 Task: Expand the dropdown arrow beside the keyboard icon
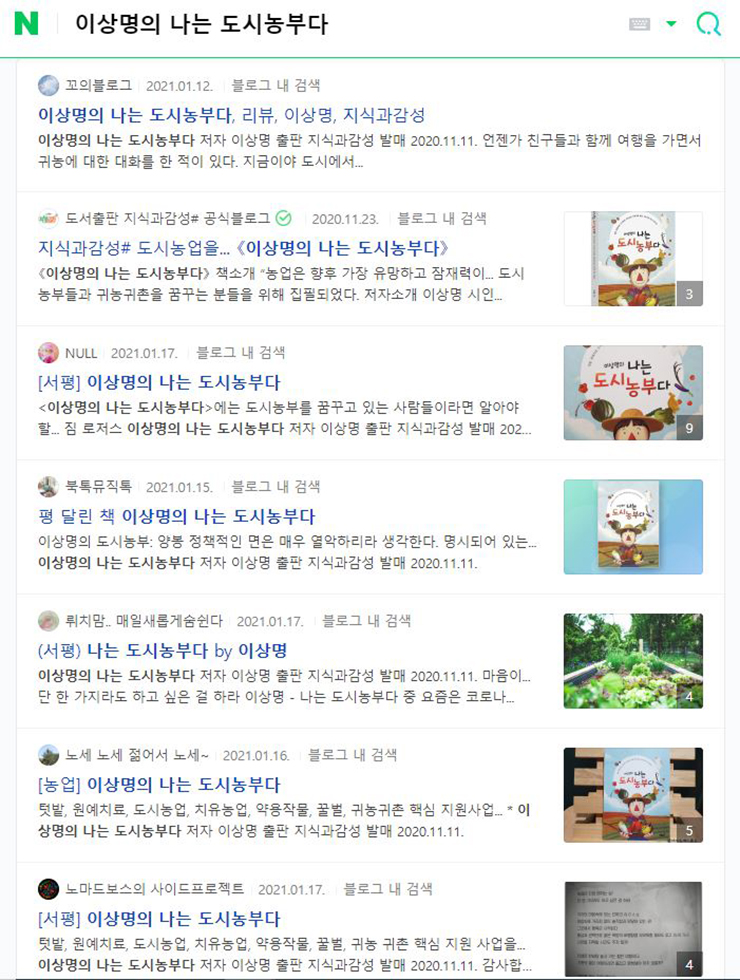pos(671,24)
